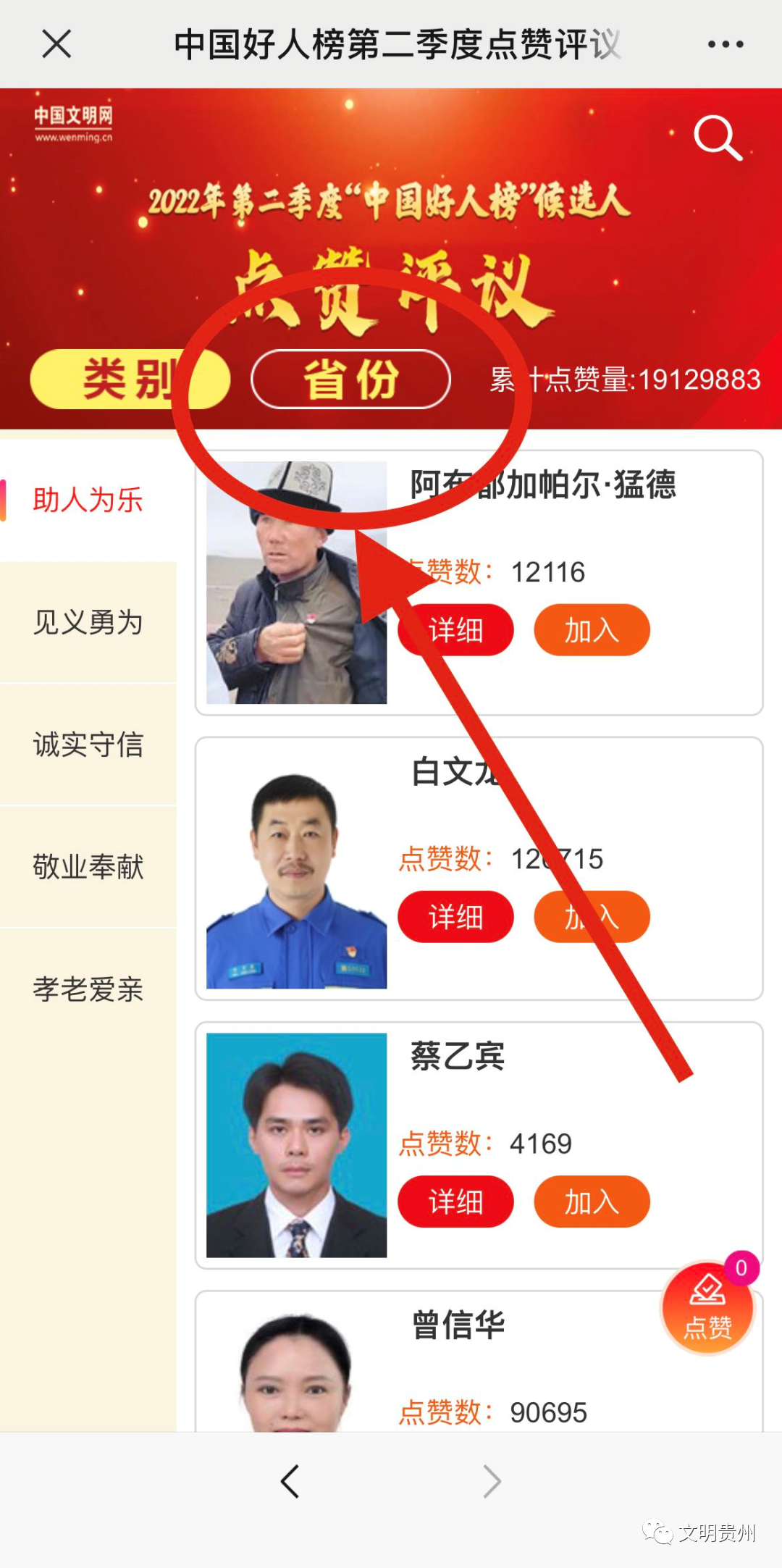Viewport: 782px width, 1568px height.
Task: Tap 加入 for 阿布都加帕尔·猛德
Action: 592,630
